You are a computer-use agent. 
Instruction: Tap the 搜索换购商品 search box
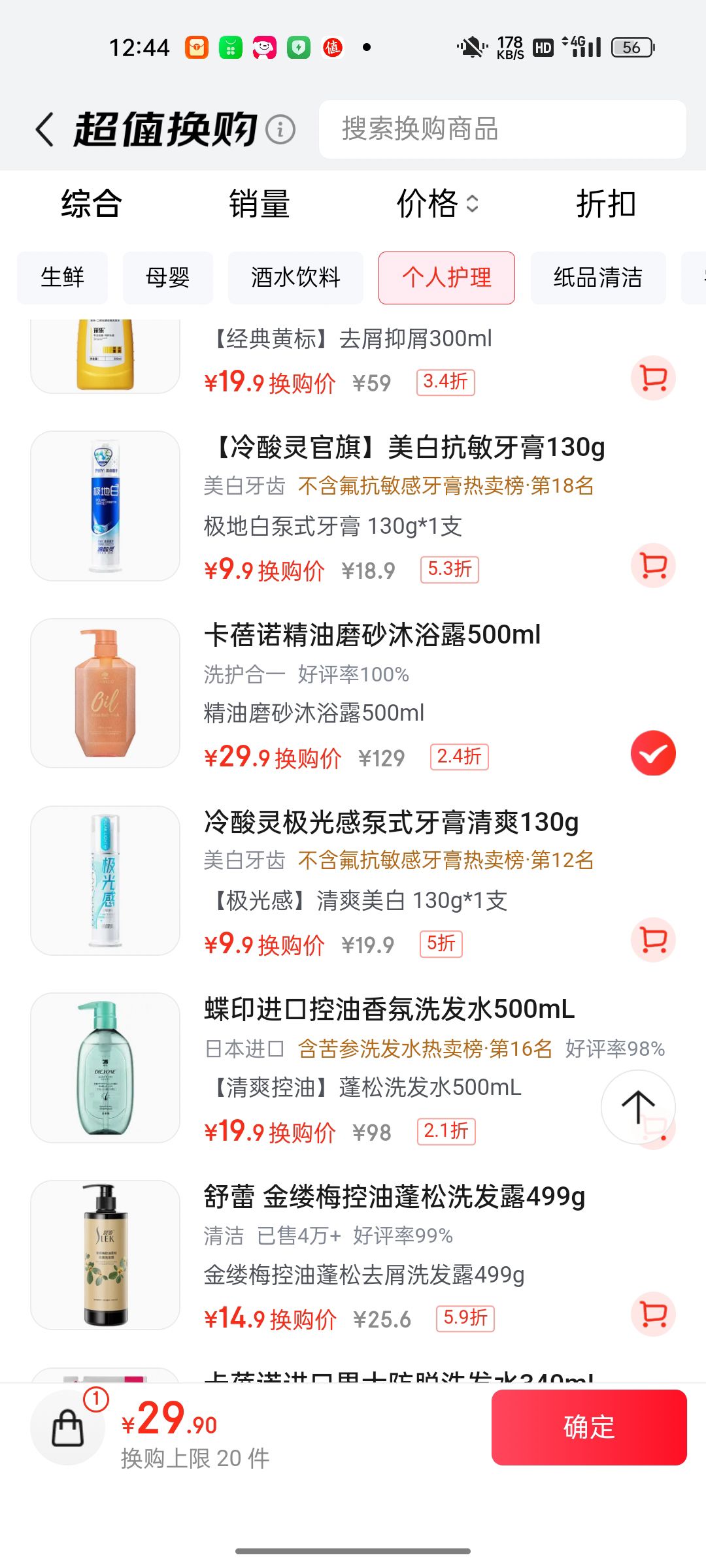pyautogui.click(x=502, y=129)
